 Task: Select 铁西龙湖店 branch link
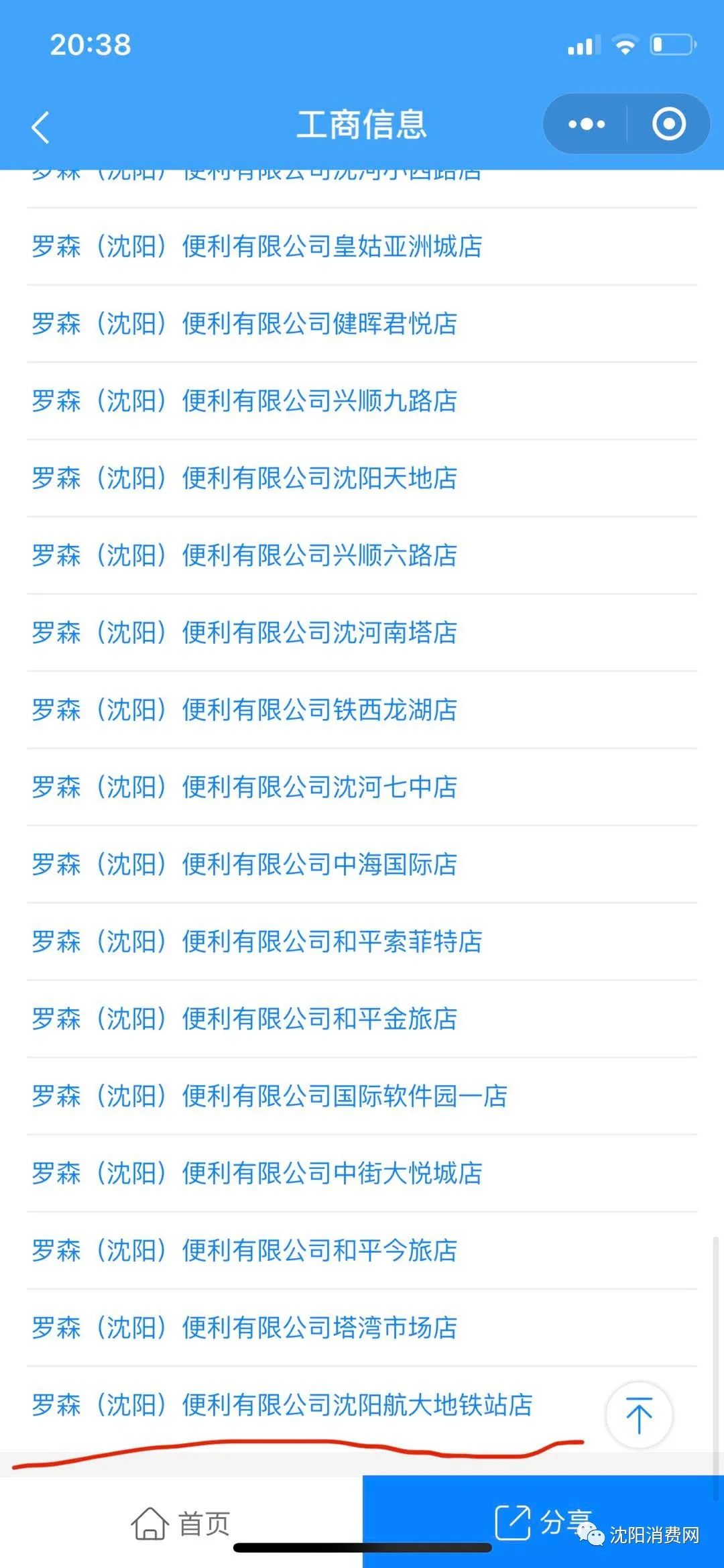245,710
